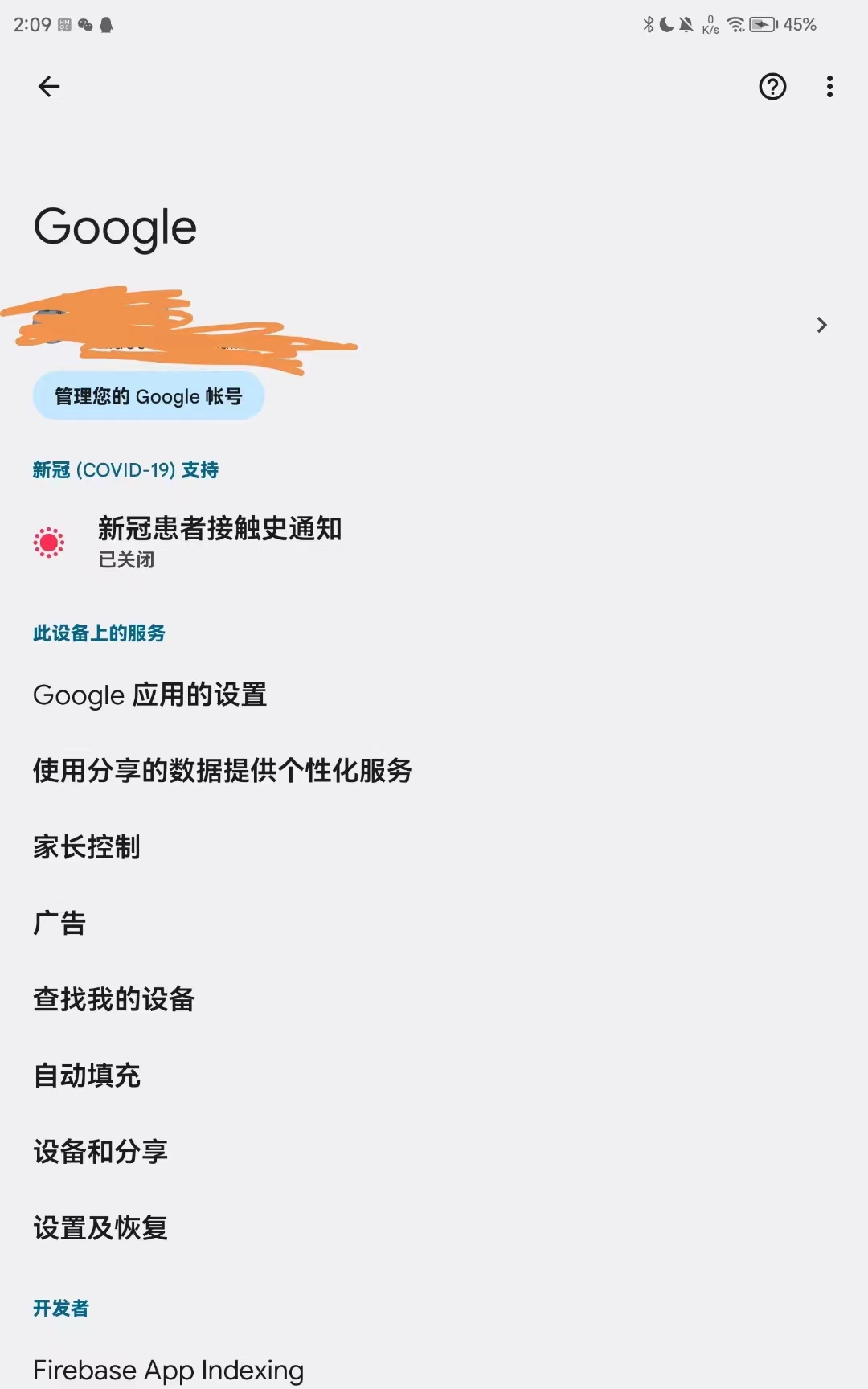Open the 广告 settings row
868x1389 pixels.
59,923
